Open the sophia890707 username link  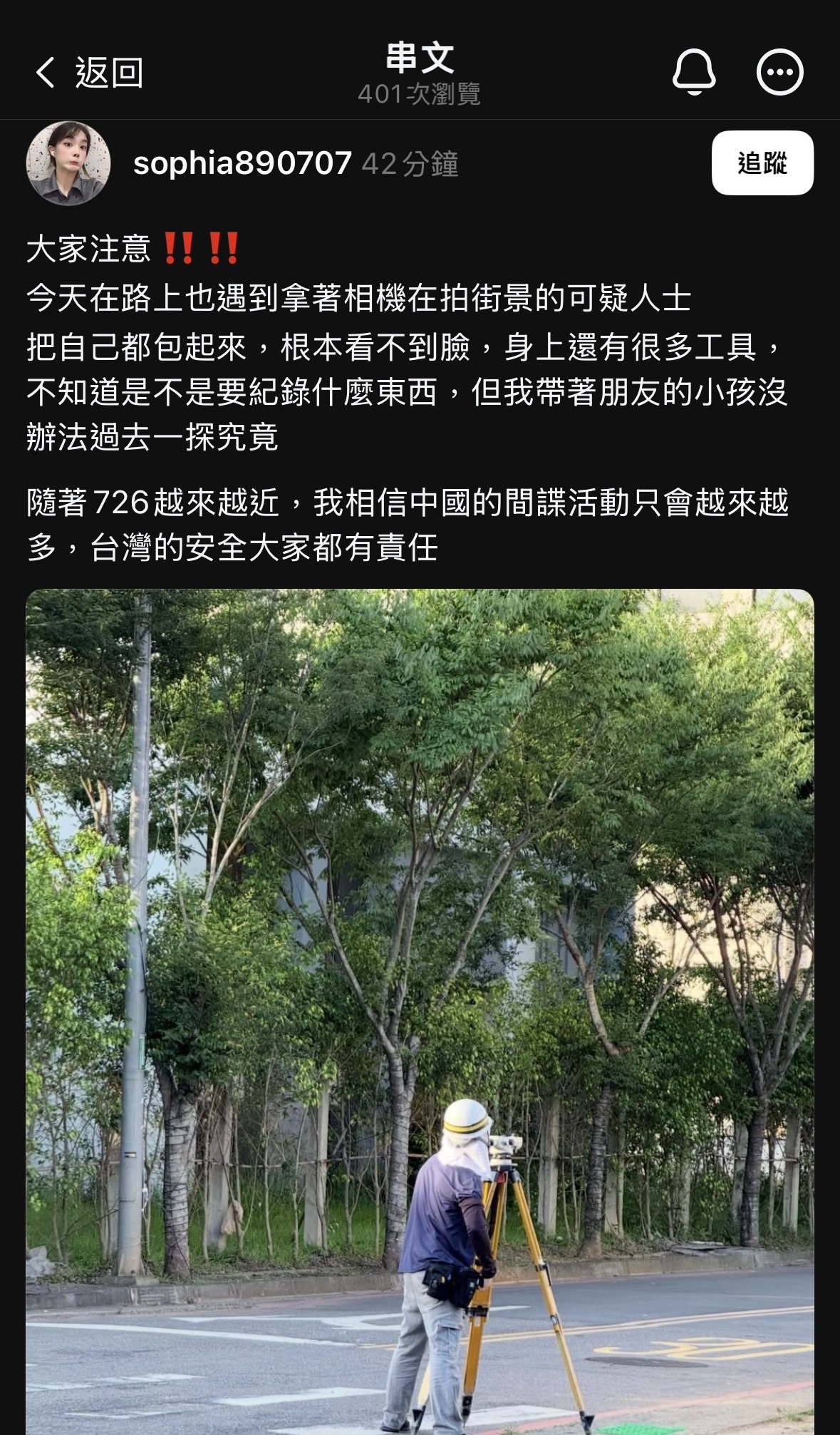242,163
